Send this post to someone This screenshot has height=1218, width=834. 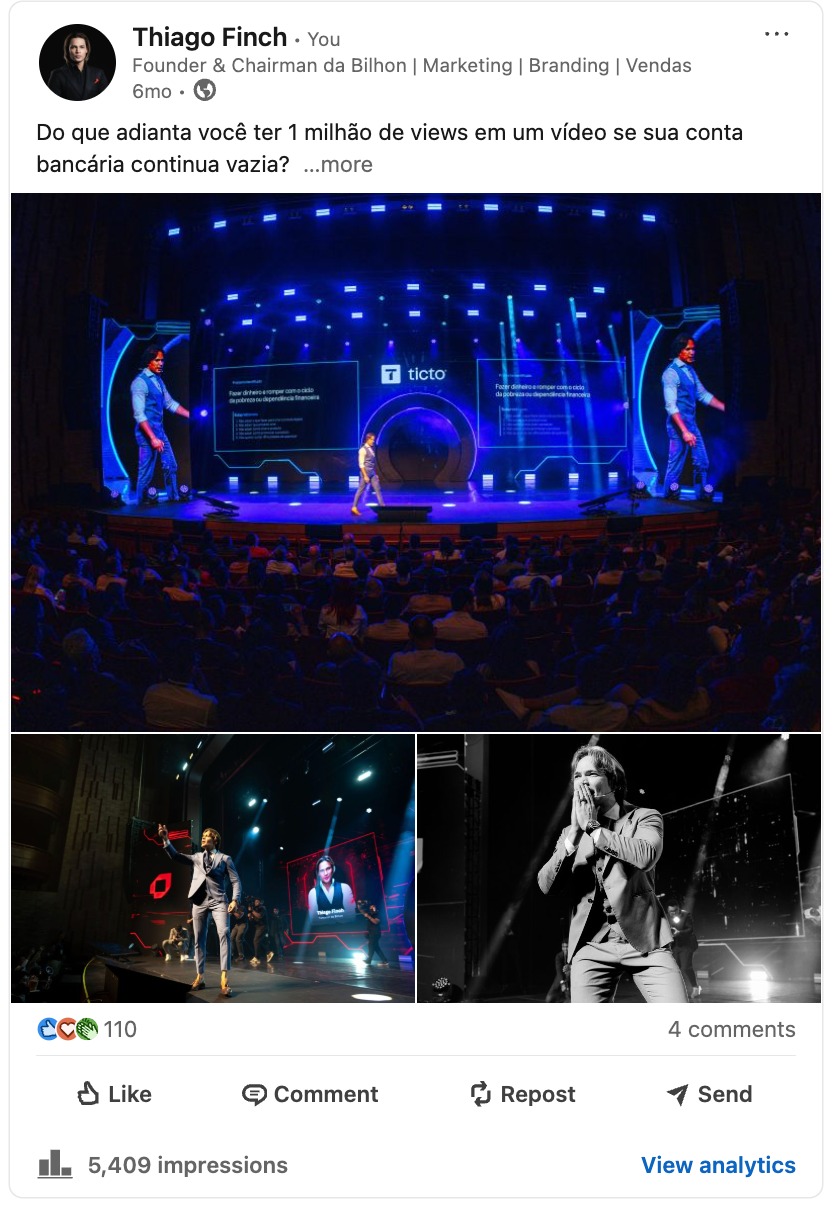click(709, 1094)
